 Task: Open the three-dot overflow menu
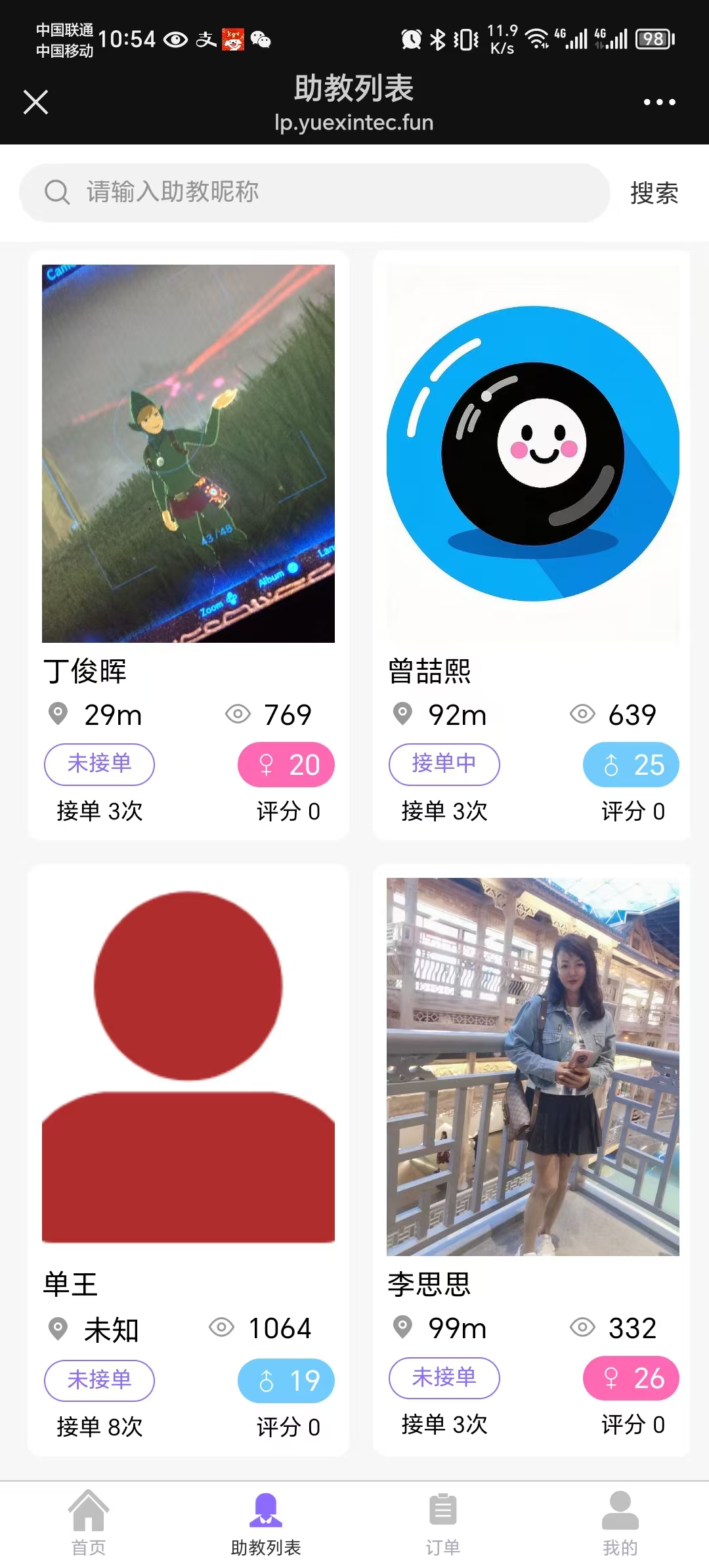coord(659,102)
